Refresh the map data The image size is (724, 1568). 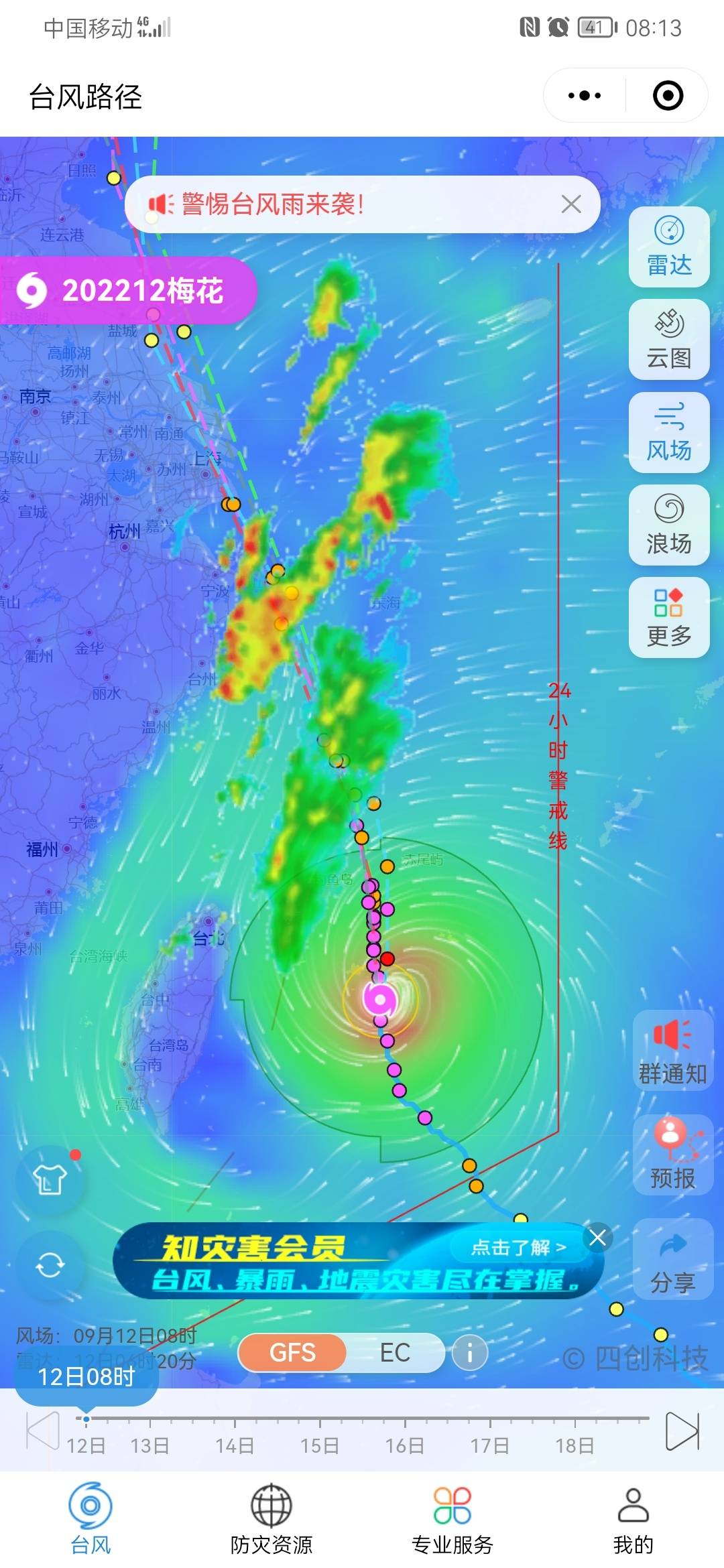pos(50,1265)
